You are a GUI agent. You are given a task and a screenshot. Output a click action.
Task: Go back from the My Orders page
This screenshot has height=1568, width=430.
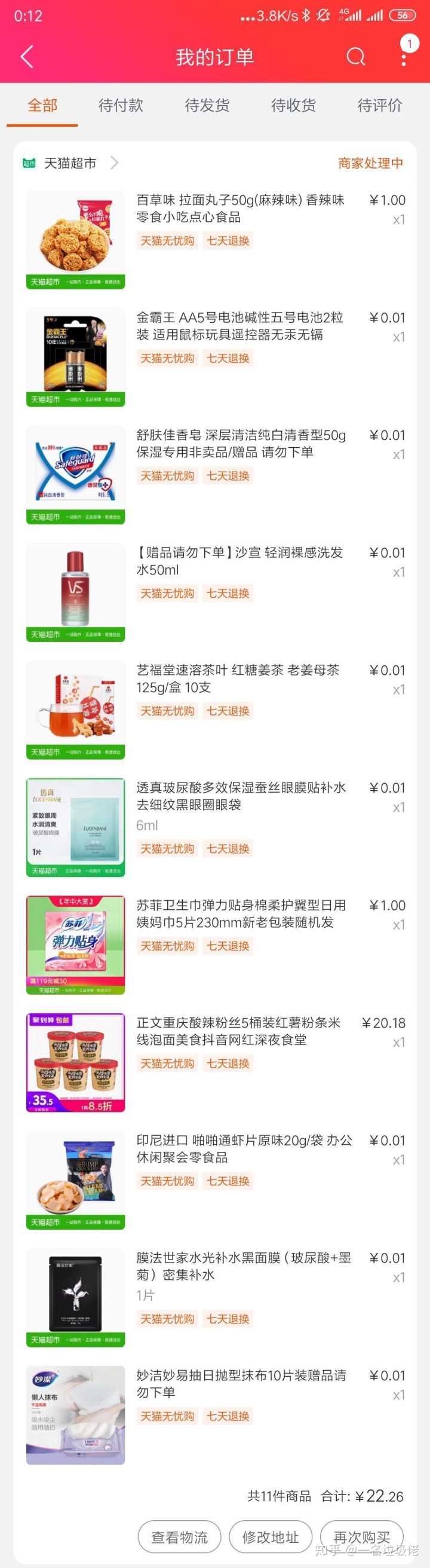click(x=26, y=57)
